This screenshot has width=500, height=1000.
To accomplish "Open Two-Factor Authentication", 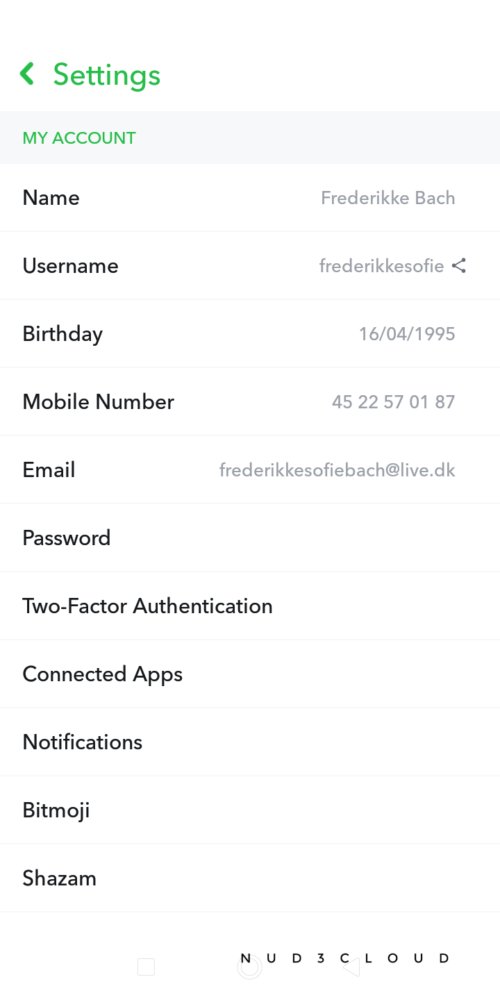I will [x=250, y=606].
